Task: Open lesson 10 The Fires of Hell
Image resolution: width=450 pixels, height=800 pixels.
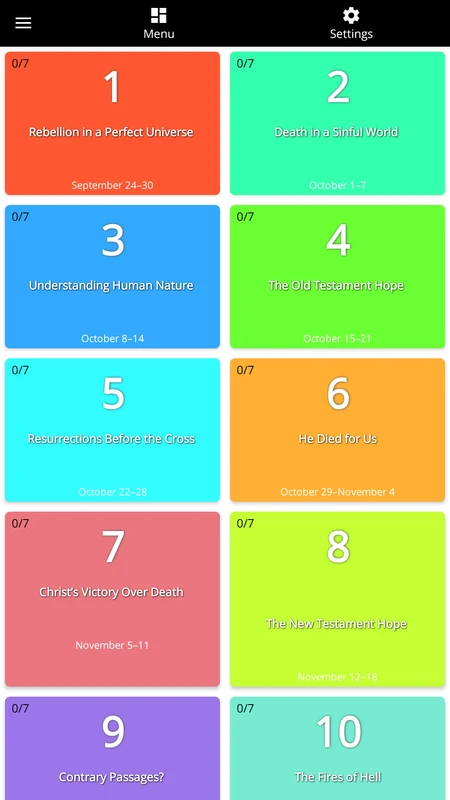Action: [337, 748]
